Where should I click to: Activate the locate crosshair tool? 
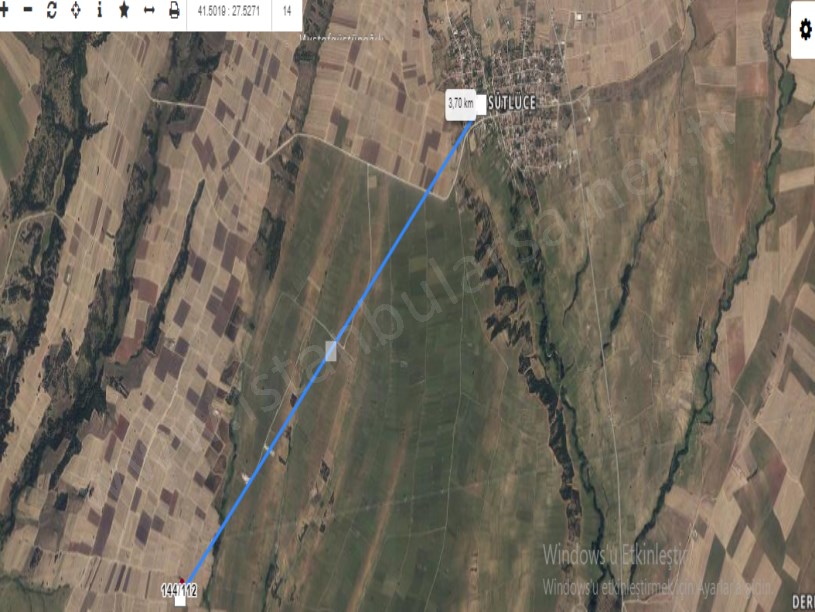75,12
